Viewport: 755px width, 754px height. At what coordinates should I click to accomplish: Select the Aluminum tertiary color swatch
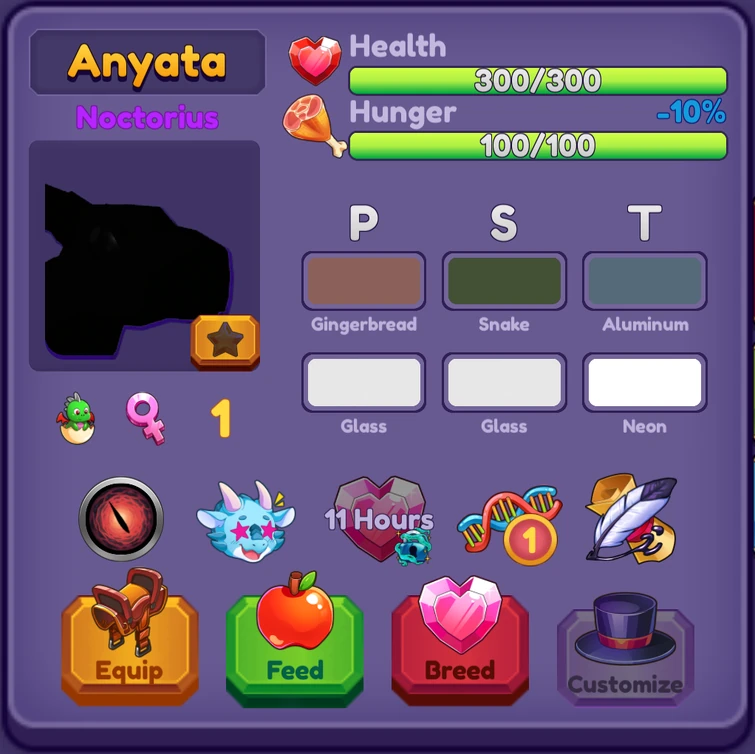click(x=645, y=281)
